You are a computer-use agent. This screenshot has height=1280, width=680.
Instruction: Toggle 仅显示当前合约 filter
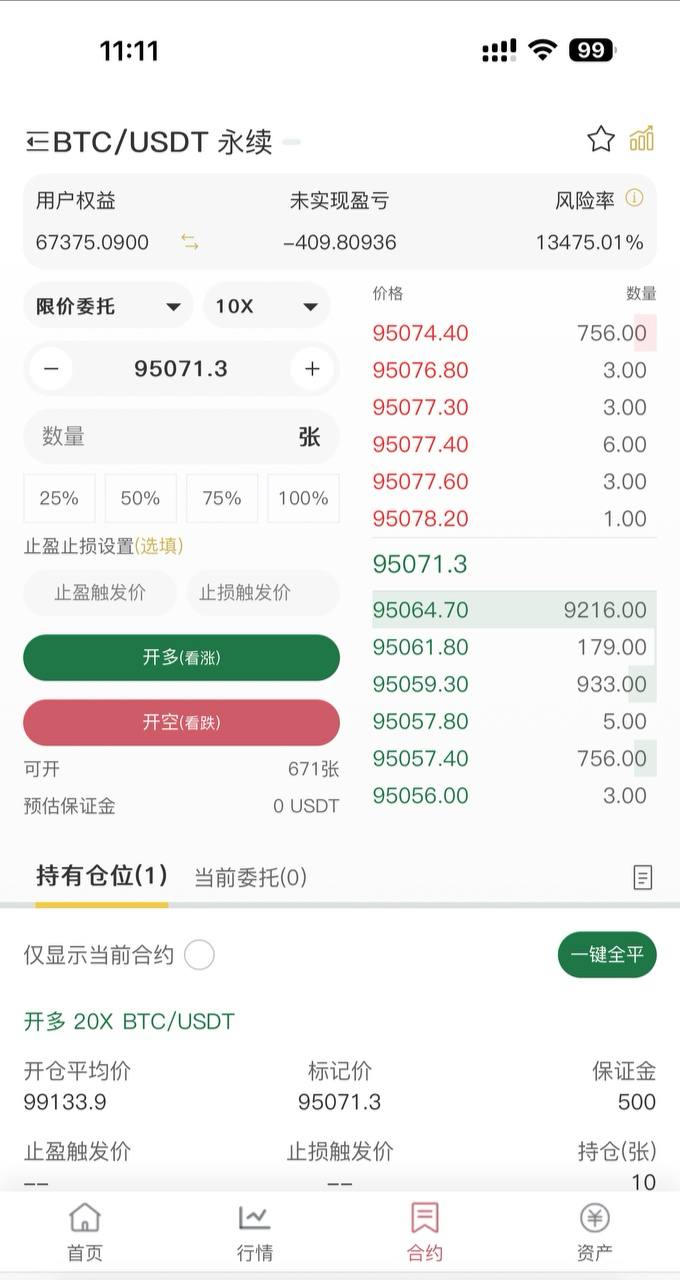pyautogui.click(x=199, y=955)
